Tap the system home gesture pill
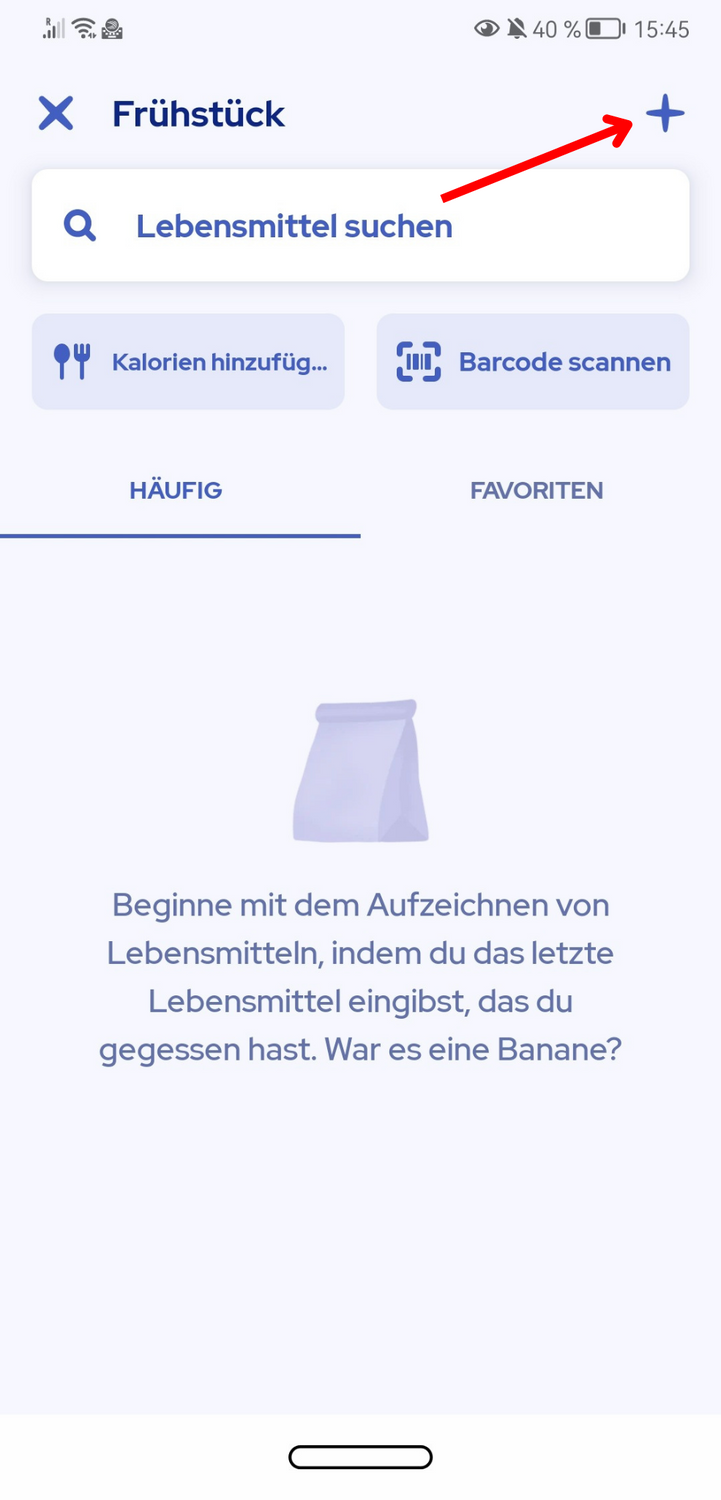Viewport: 721px width, 1500px height. coord(360,1457)
